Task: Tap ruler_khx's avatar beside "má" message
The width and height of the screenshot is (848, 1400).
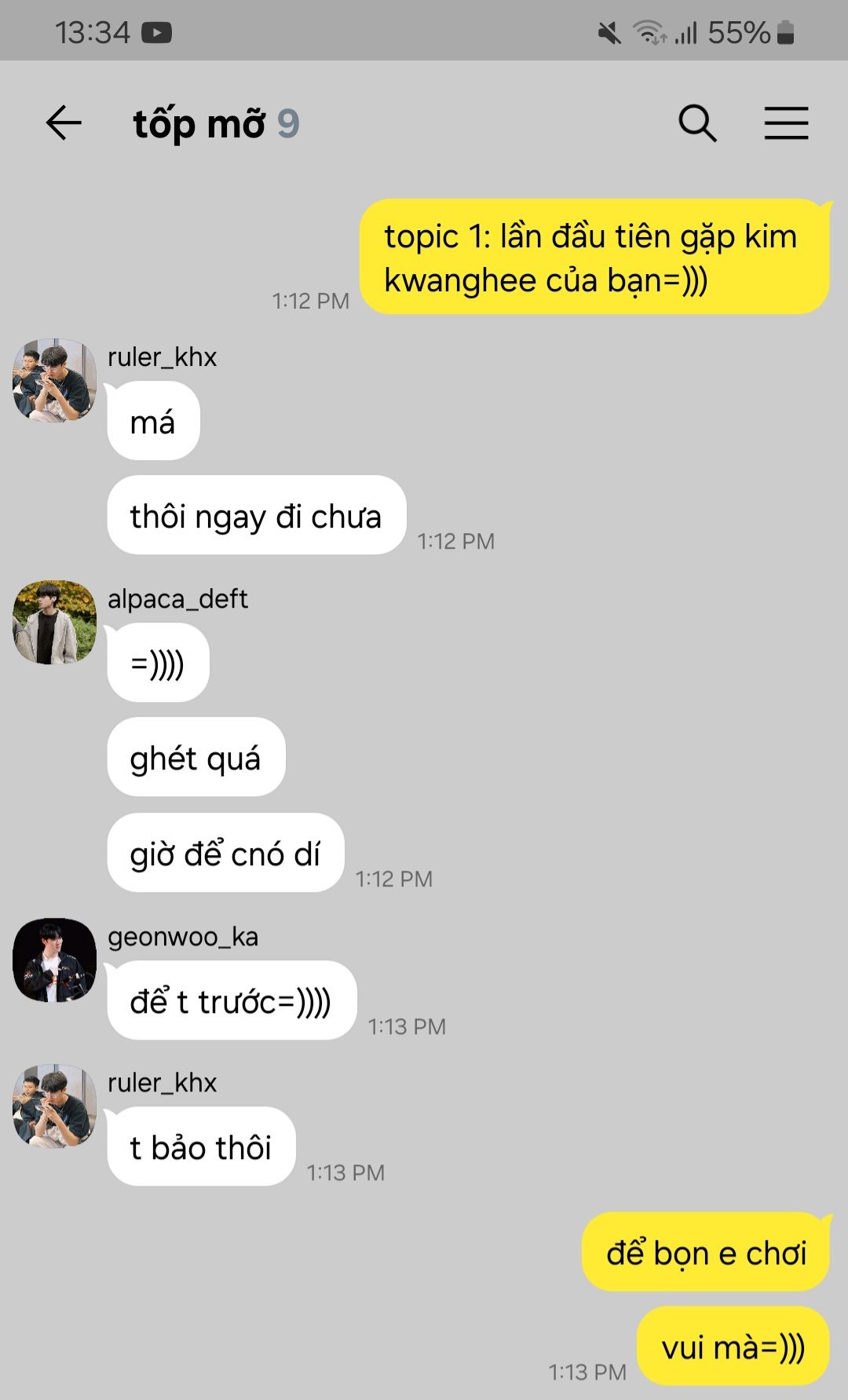Action: (54, 380)
